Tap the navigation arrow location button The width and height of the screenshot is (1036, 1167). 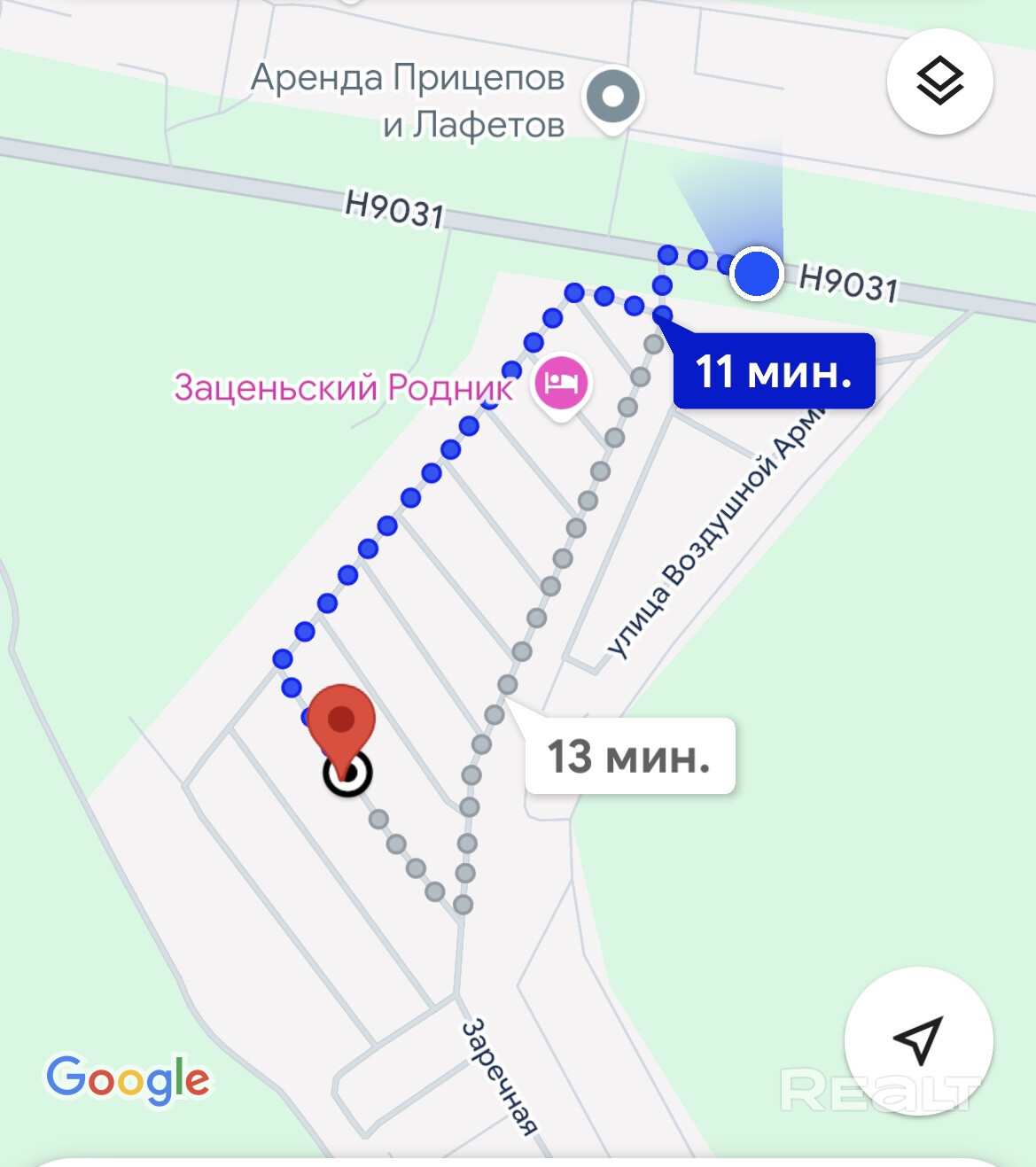pyautogui.click(x=918, y=1040)
